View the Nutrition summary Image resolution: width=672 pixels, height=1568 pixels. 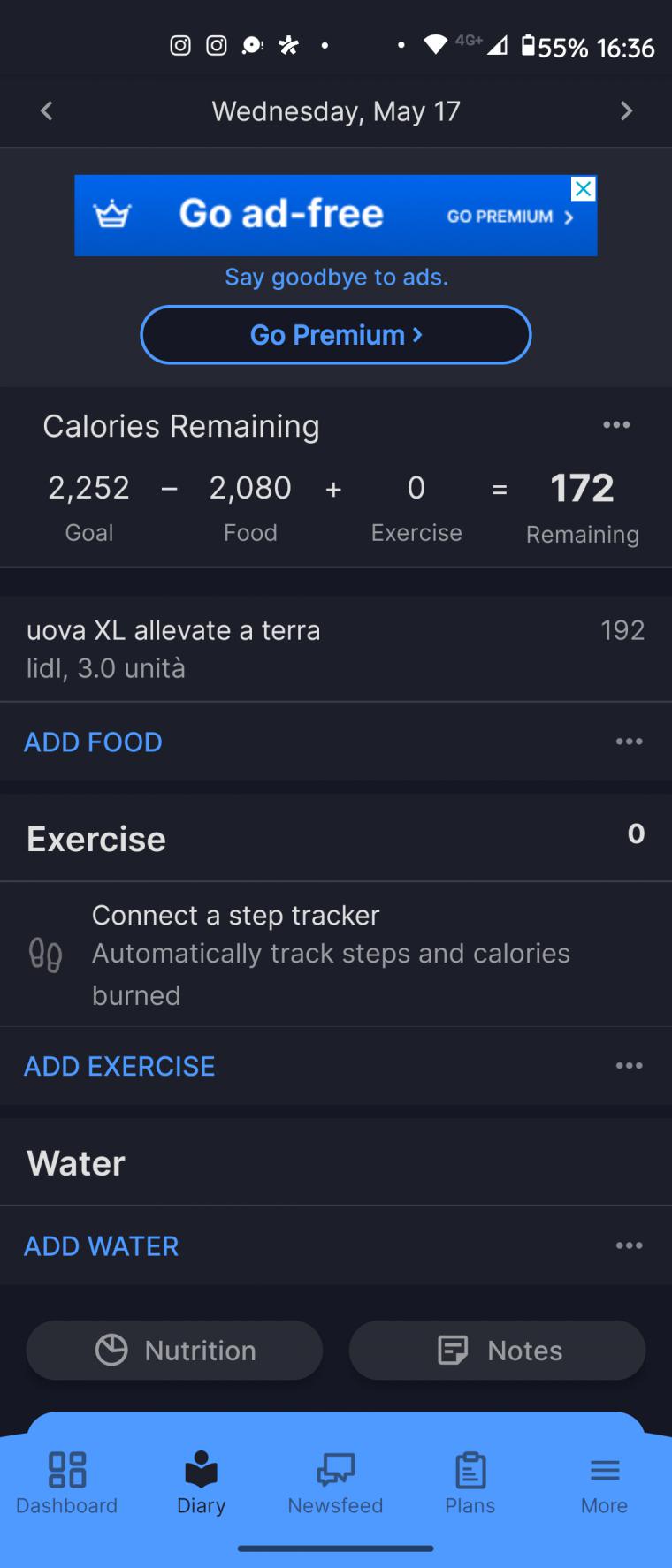[x=174, y=1351]
